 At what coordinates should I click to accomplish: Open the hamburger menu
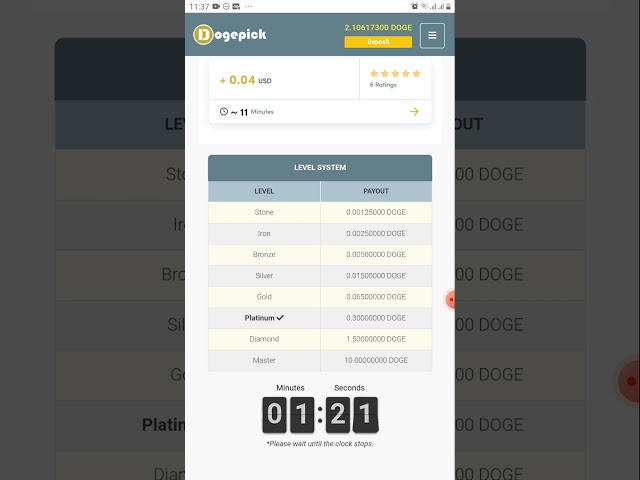click(432, 35)
